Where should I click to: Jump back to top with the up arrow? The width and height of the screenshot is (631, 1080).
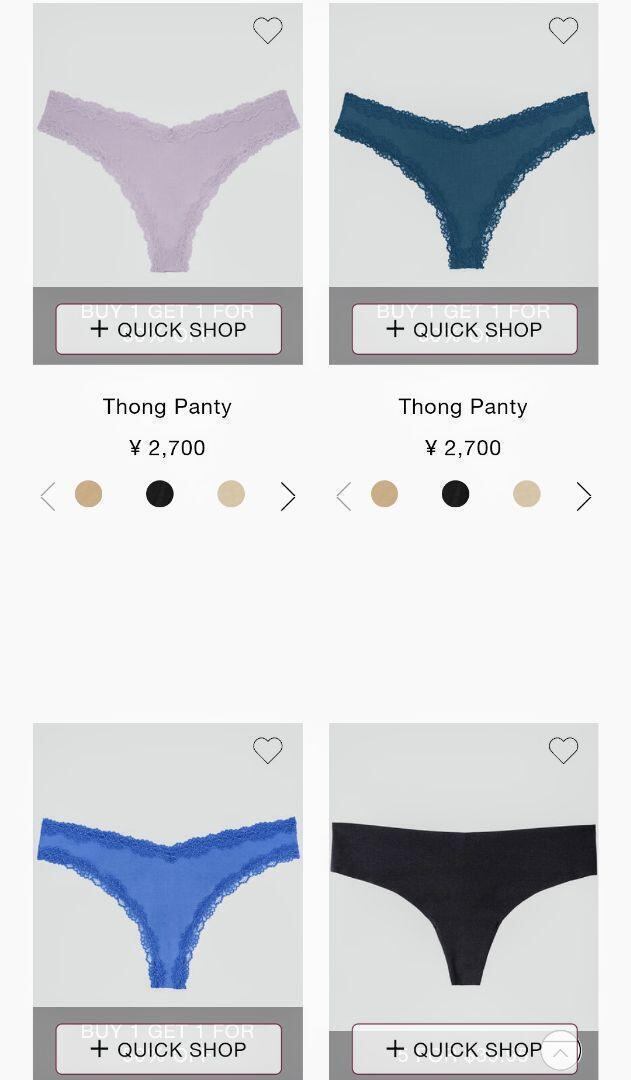point(561,1051)
